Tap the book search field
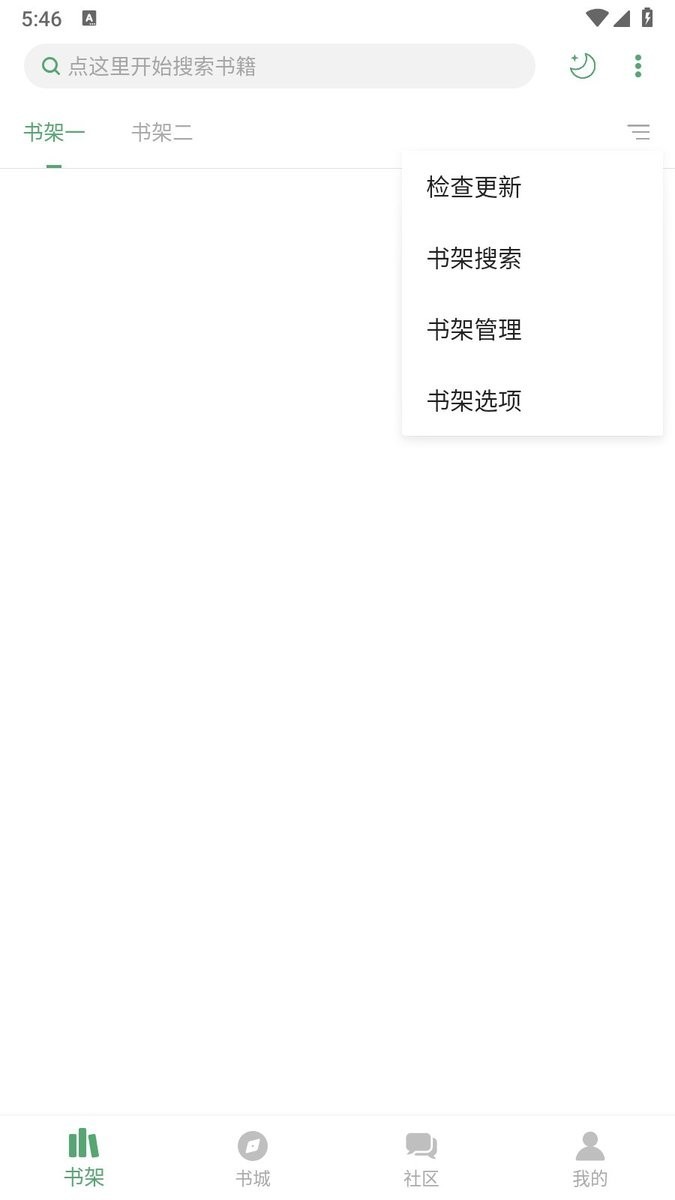The width and height of the screenshot is (675, 1200). (280, 66)
